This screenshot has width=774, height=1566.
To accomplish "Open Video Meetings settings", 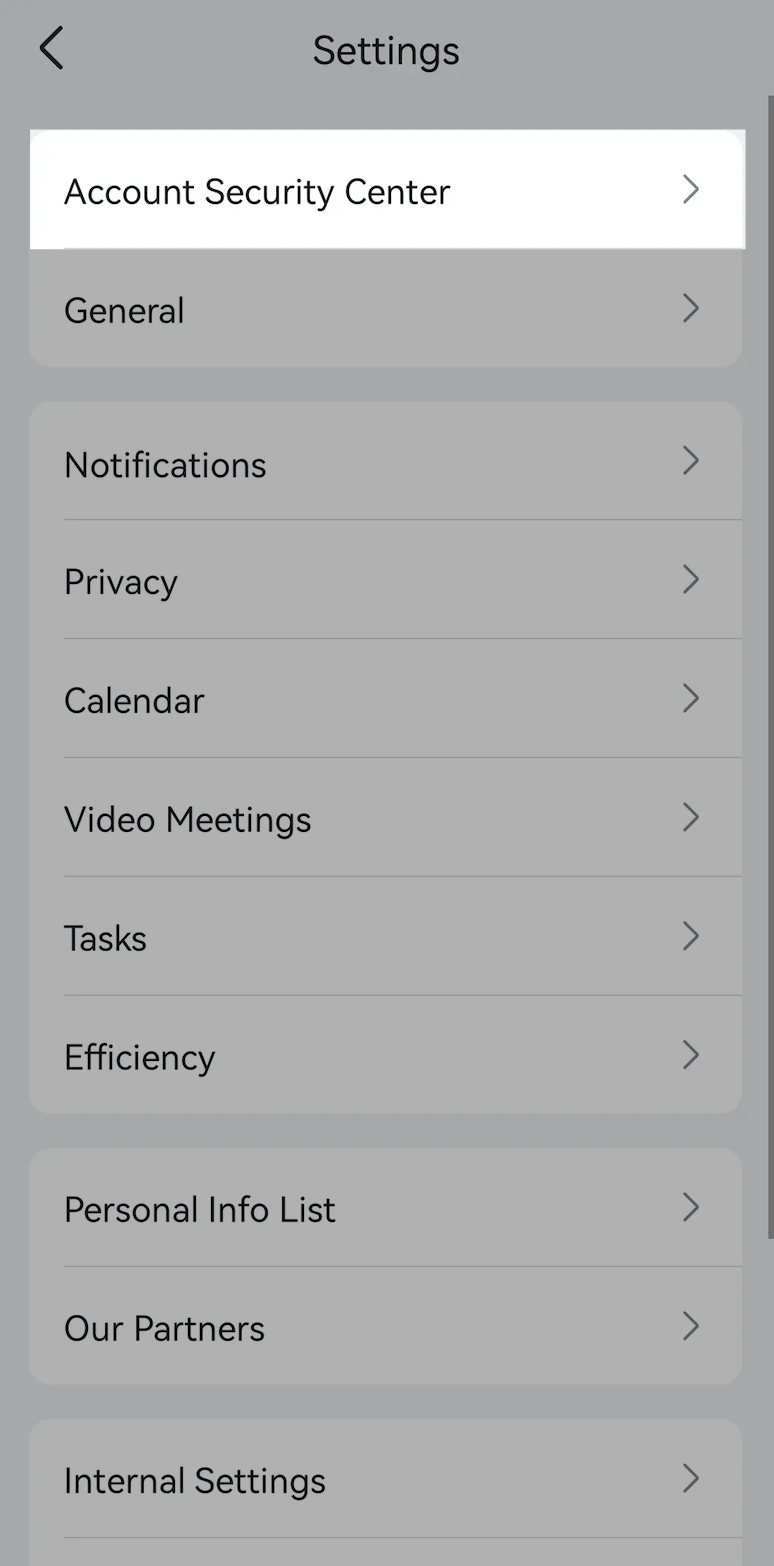I will [186, 818].
